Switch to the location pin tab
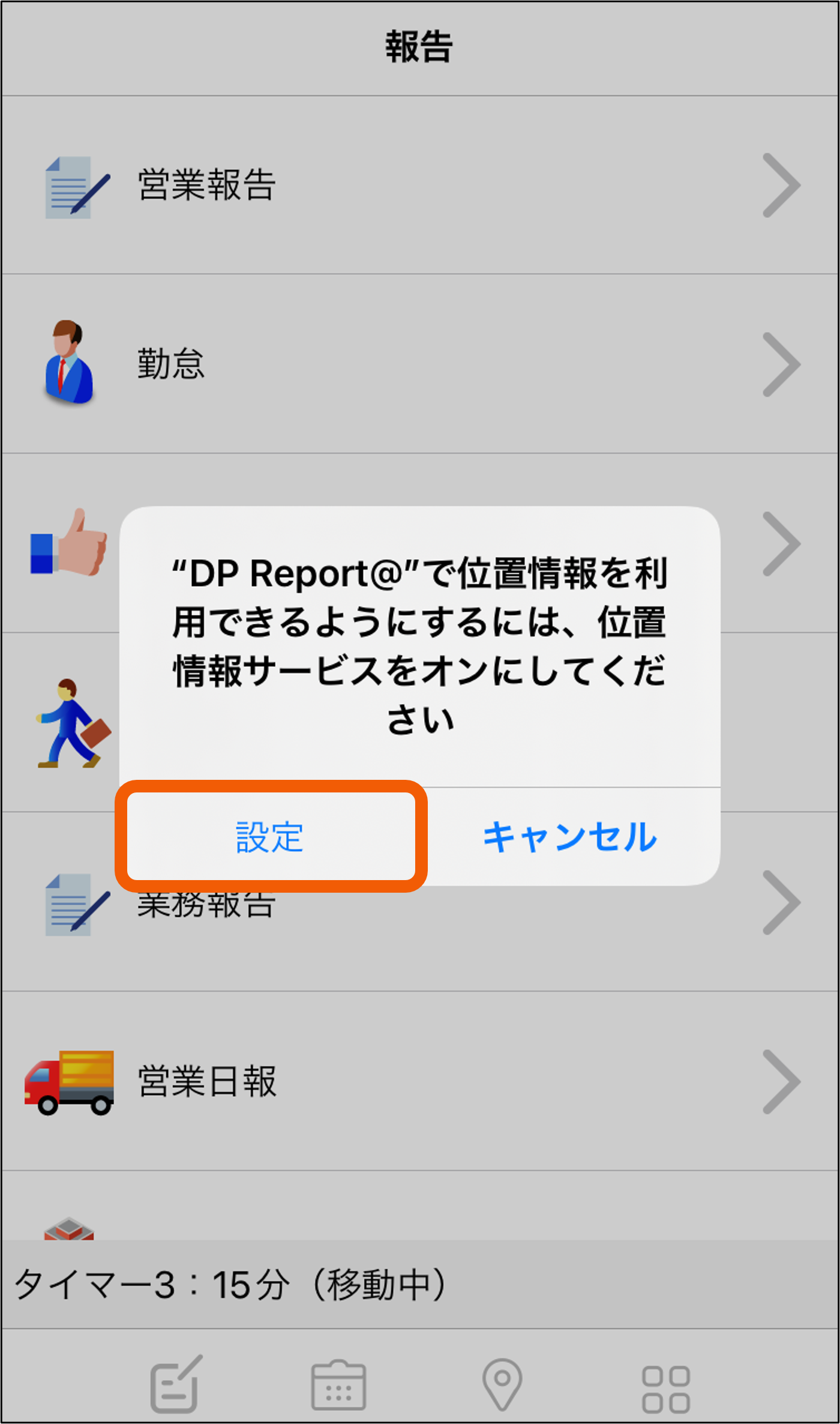The height and width of the screenshot is (1424, 840). [502, 1384]
